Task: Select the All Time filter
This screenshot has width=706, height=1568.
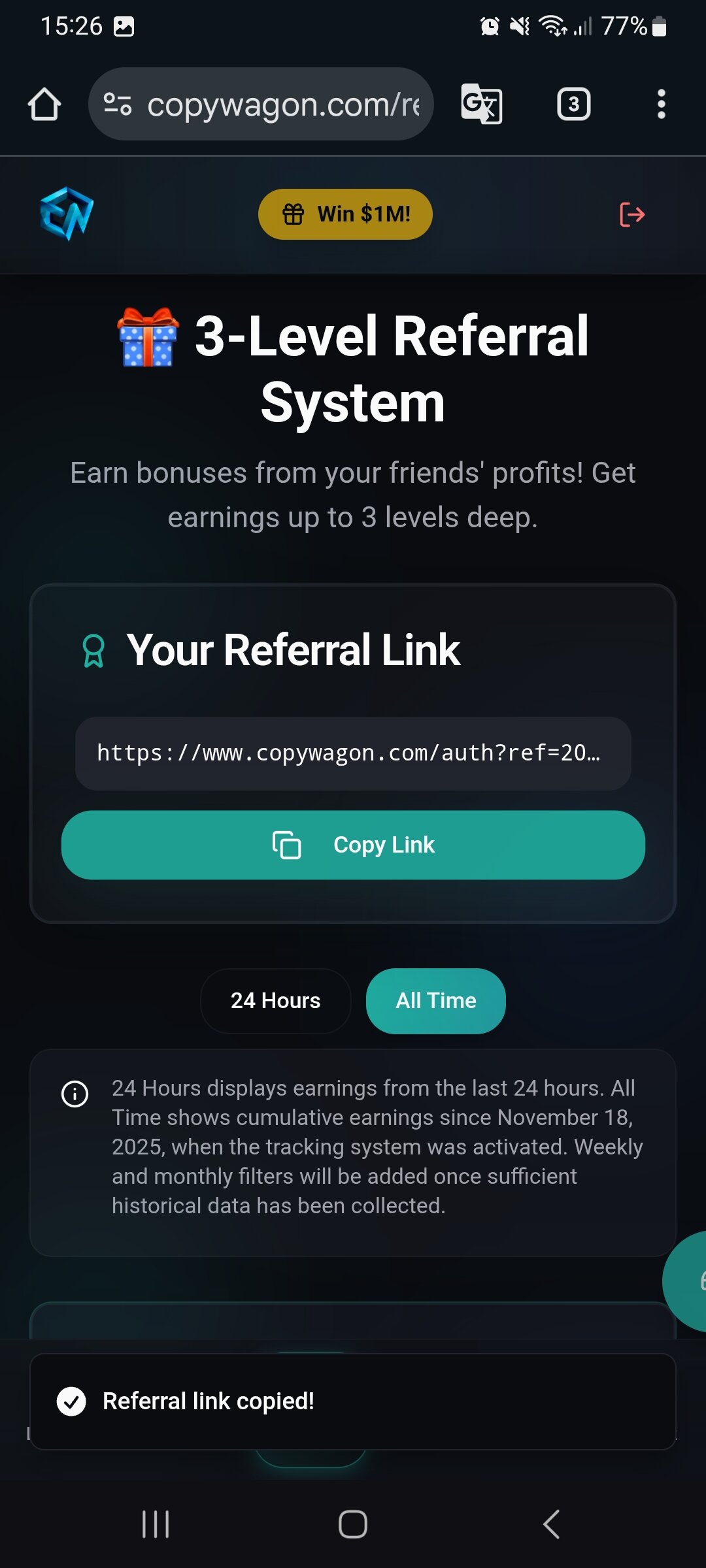Action: pyautogui.click(x=436, y=1001)
